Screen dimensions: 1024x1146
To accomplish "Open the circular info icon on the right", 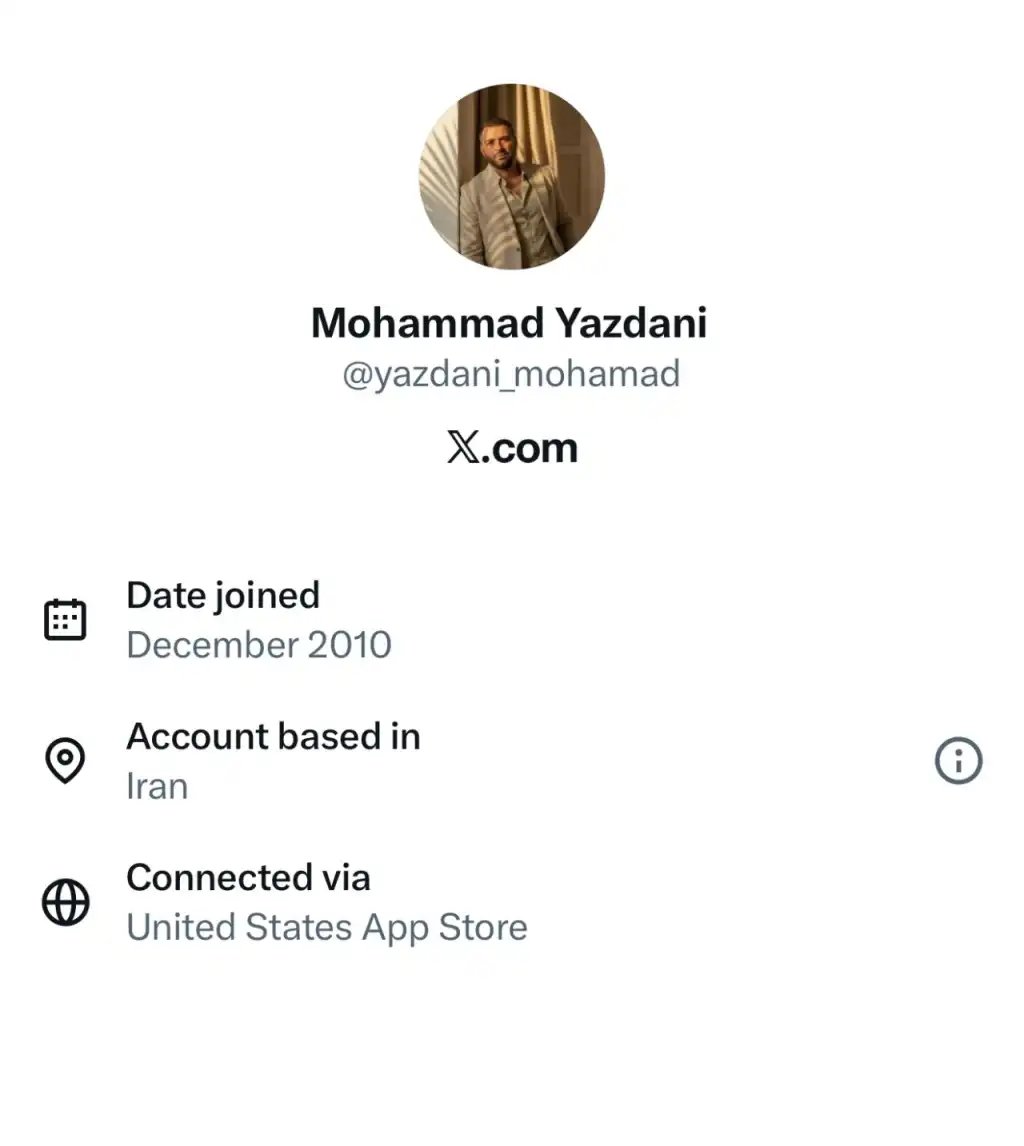I will (x=958, y=760).
